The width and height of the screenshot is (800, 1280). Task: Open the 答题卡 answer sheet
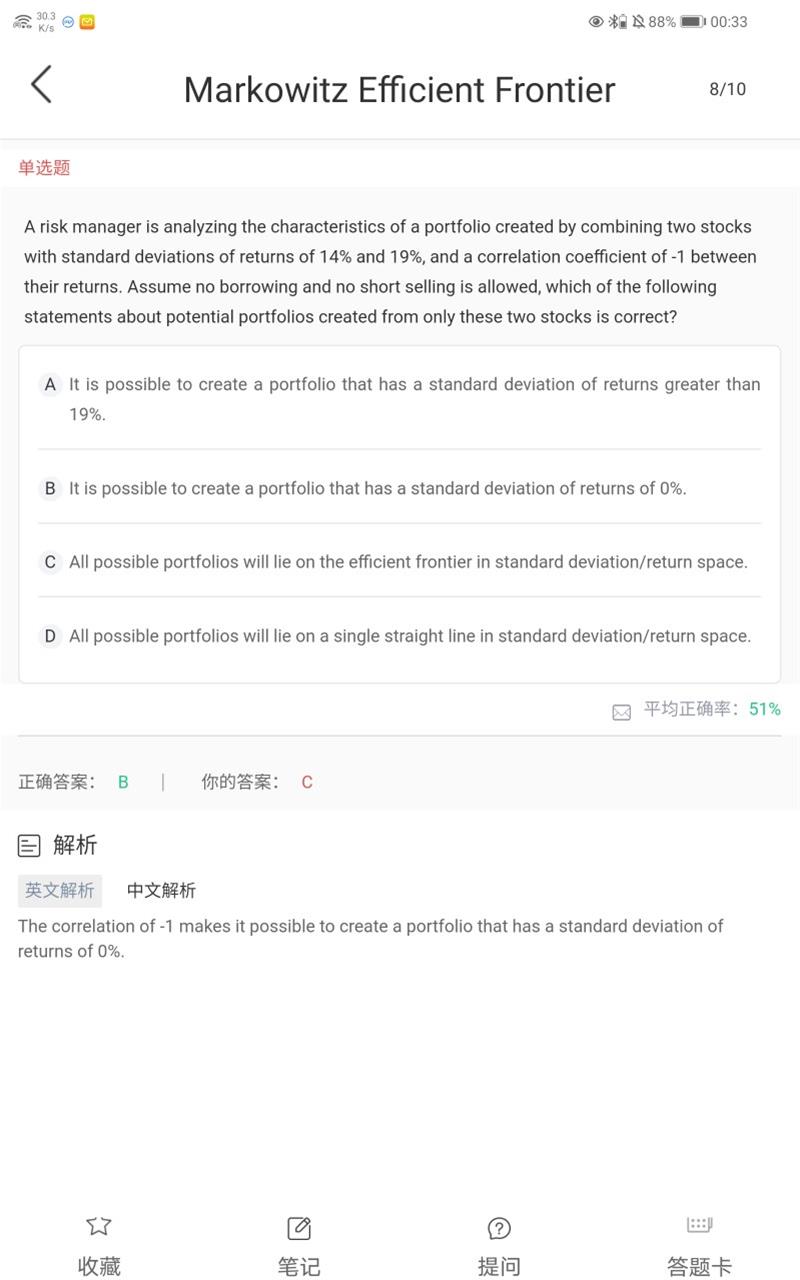(x=699, y=1246)
